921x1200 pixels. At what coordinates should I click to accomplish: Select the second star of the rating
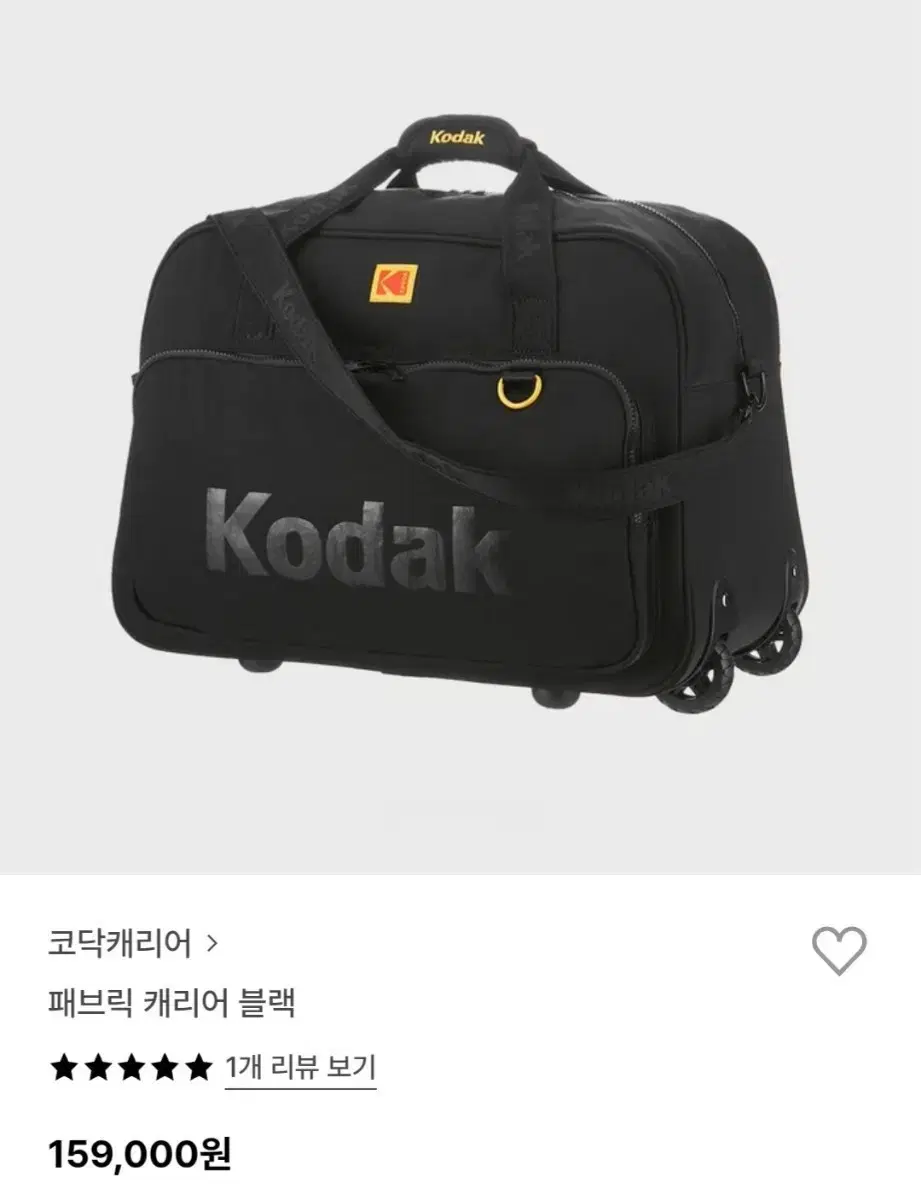point(96,1066)
